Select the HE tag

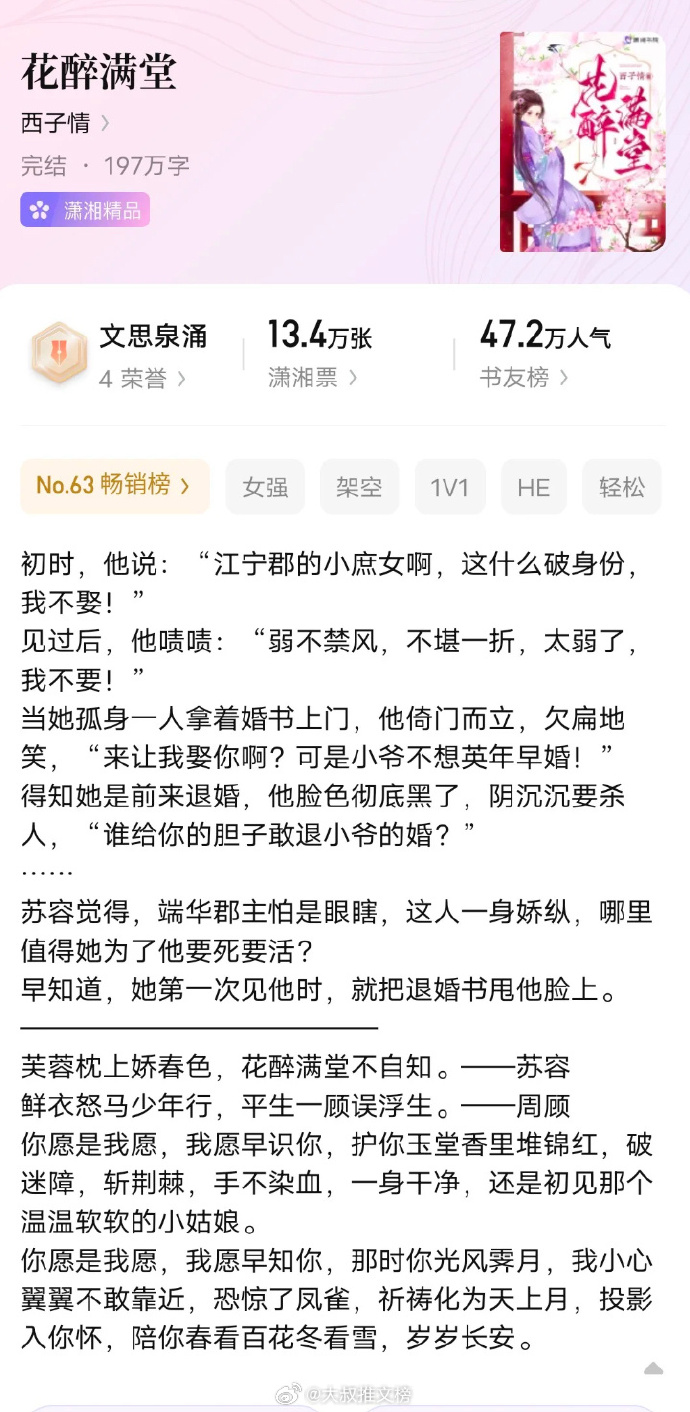[533, 487]
